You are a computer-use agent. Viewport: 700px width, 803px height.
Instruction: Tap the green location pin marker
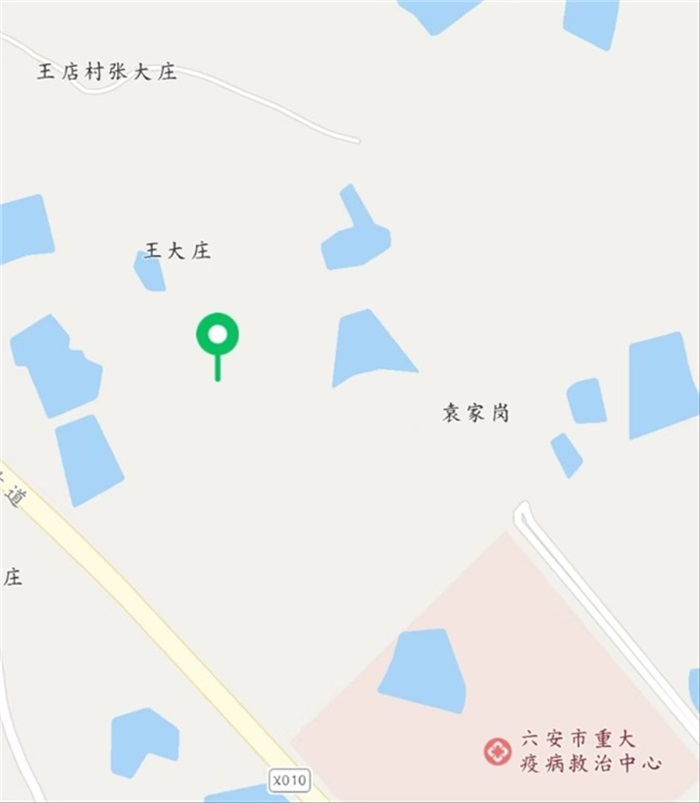point(217,336)
